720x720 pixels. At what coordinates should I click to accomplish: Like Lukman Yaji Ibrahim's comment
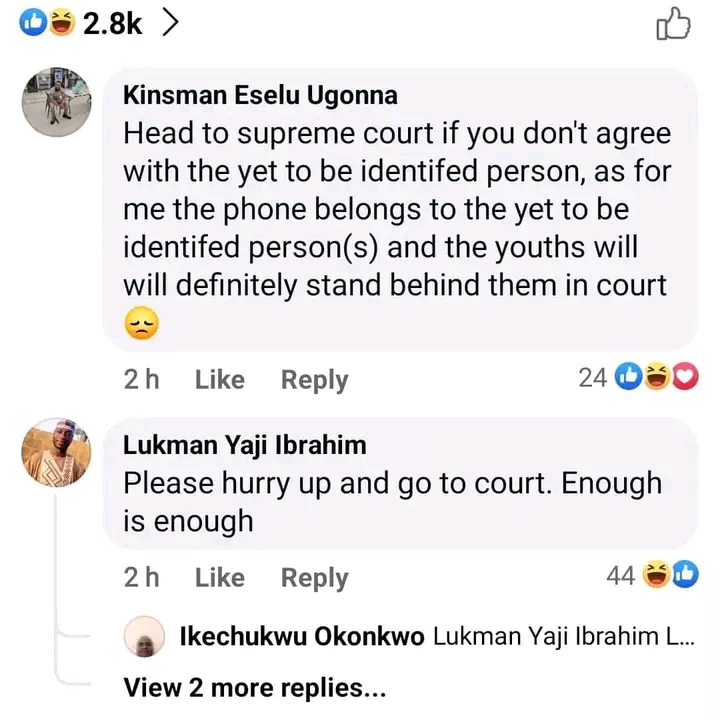tap(219, 577)
